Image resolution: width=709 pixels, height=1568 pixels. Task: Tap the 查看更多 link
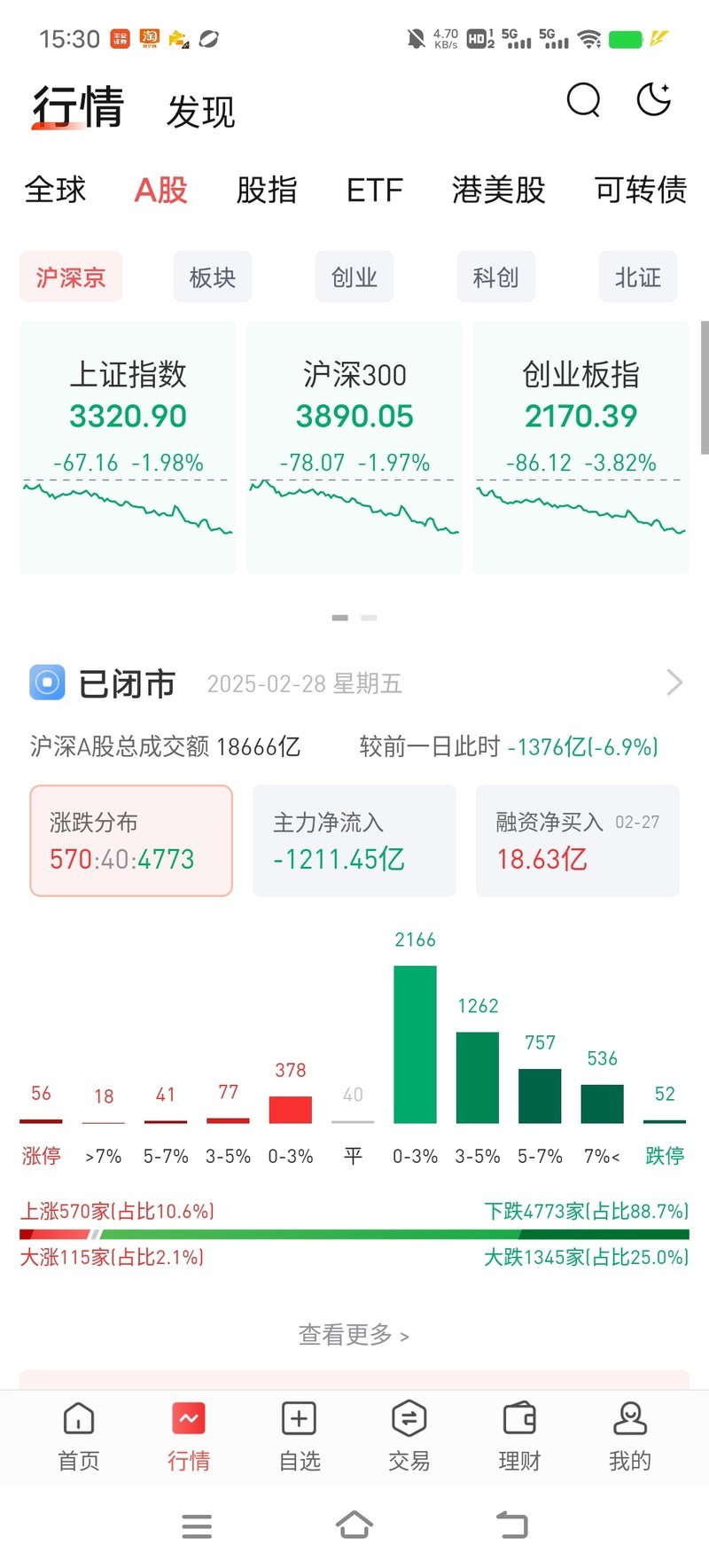(x=353, y=1335)
